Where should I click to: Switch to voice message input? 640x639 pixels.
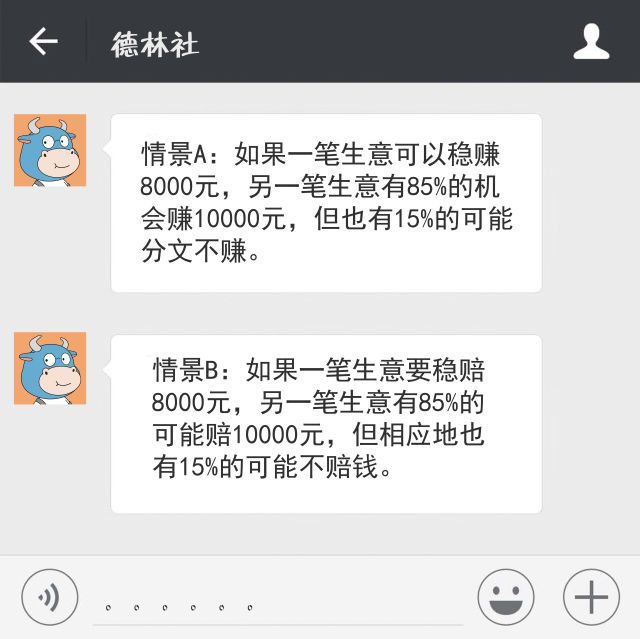(x=49, y=597)
